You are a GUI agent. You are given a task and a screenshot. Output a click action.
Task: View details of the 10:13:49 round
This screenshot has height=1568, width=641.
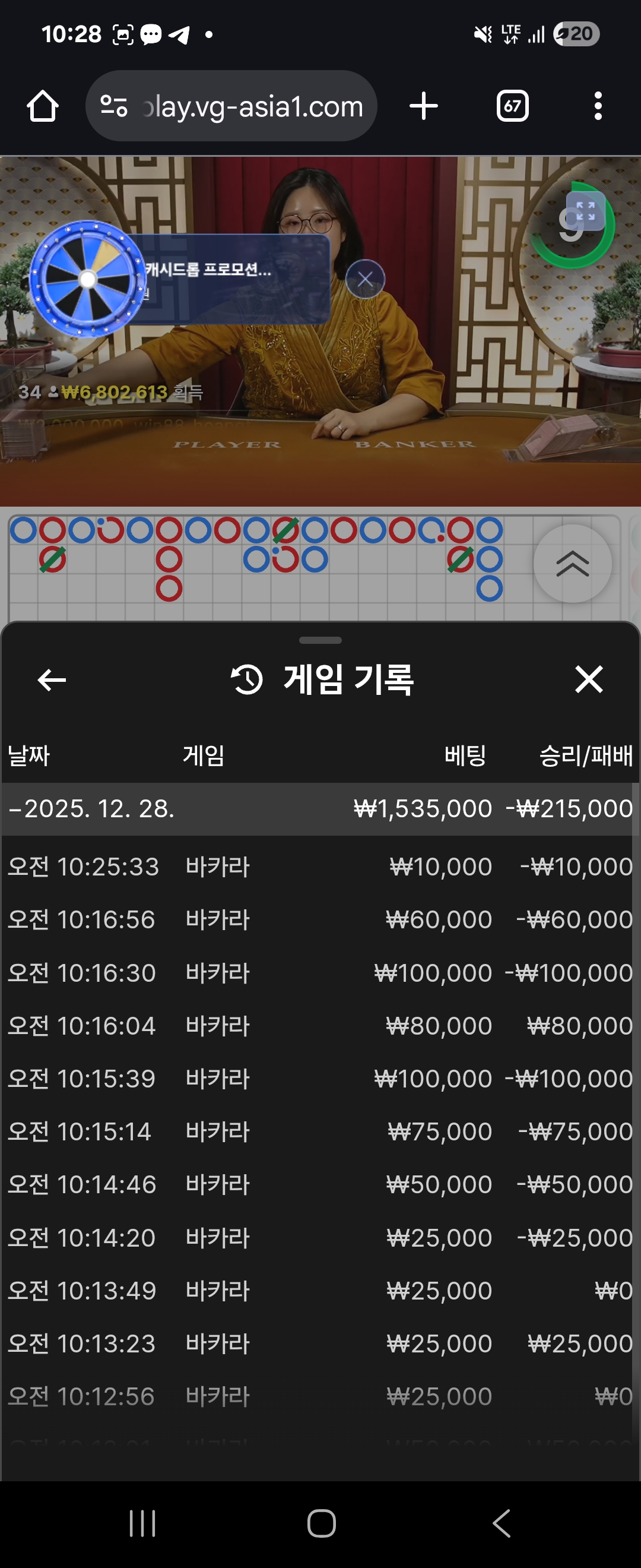(320, 1291)
